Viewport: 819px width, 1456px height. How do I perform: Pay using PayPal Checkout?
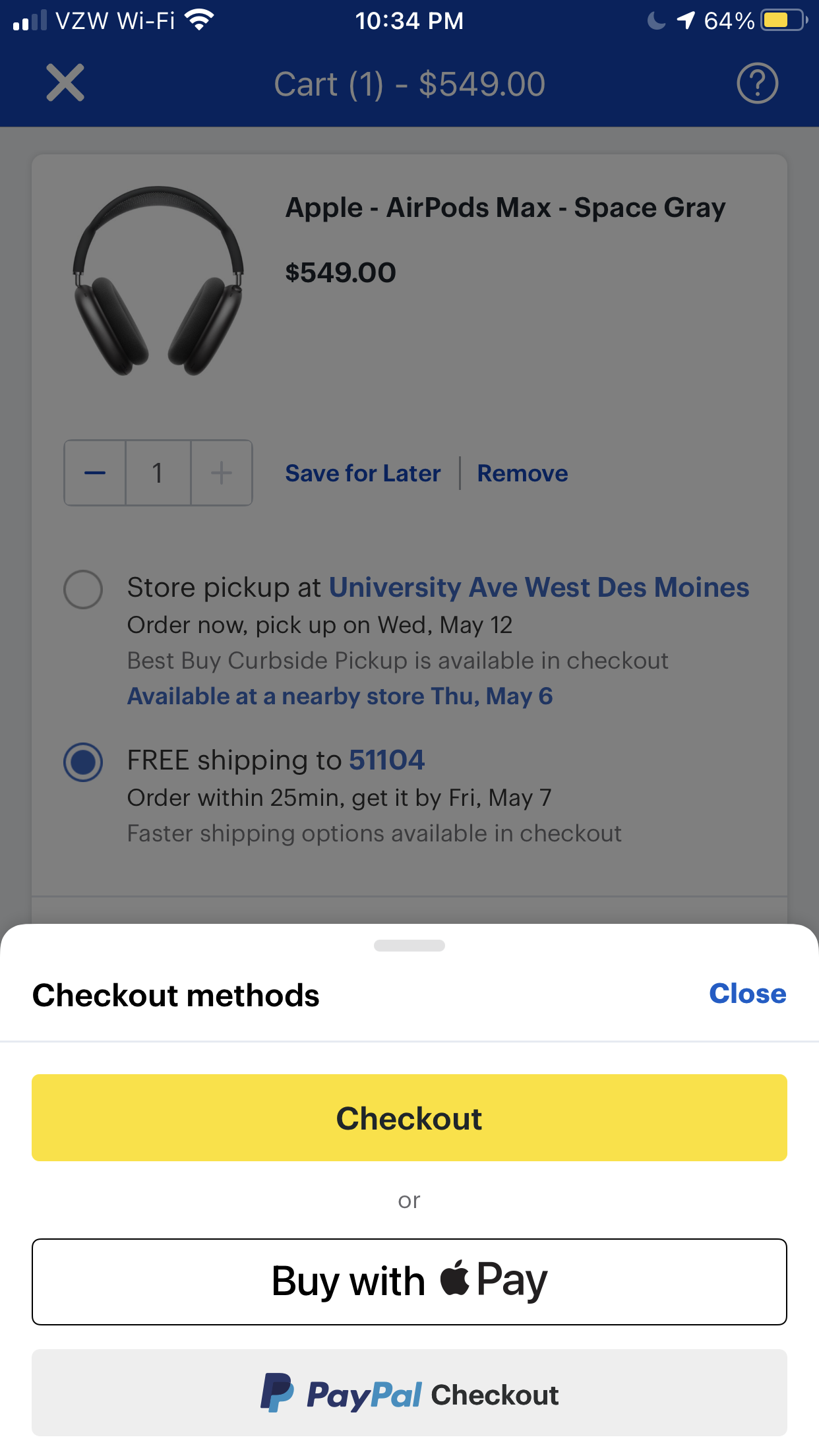(409, 1393)
